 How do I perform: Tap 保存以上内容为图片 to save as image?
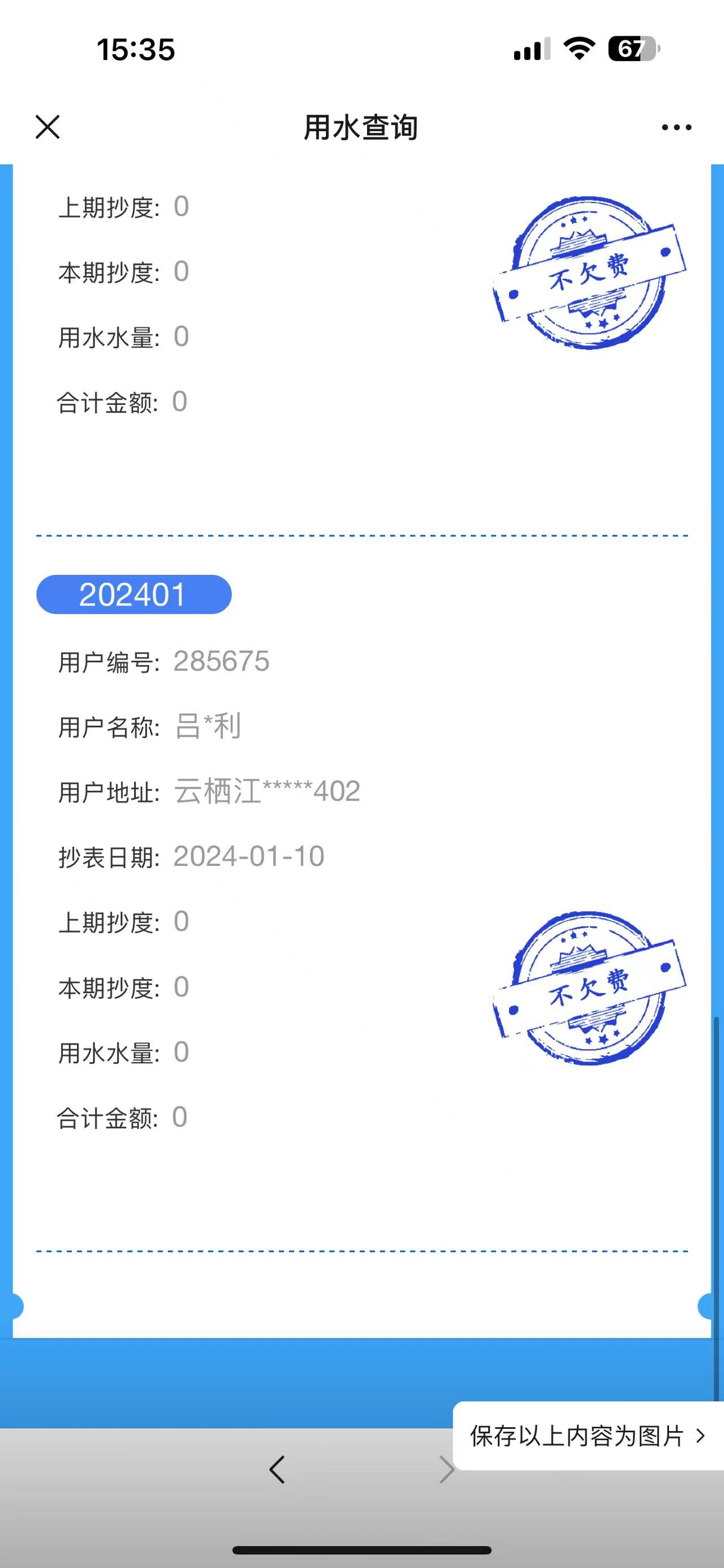587,1436
